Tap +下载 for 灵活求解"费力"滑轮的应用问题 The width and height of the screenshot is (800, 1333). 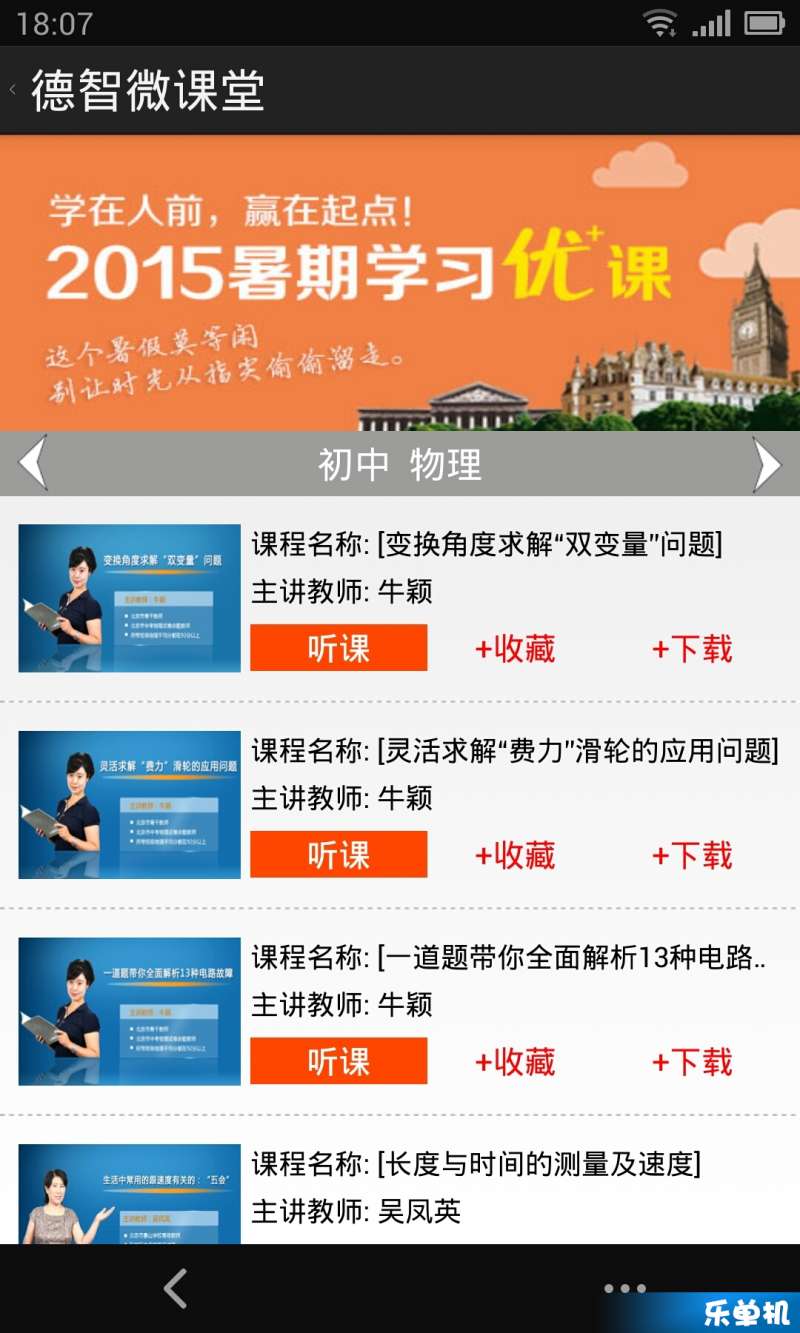click(x=692, y=856)
